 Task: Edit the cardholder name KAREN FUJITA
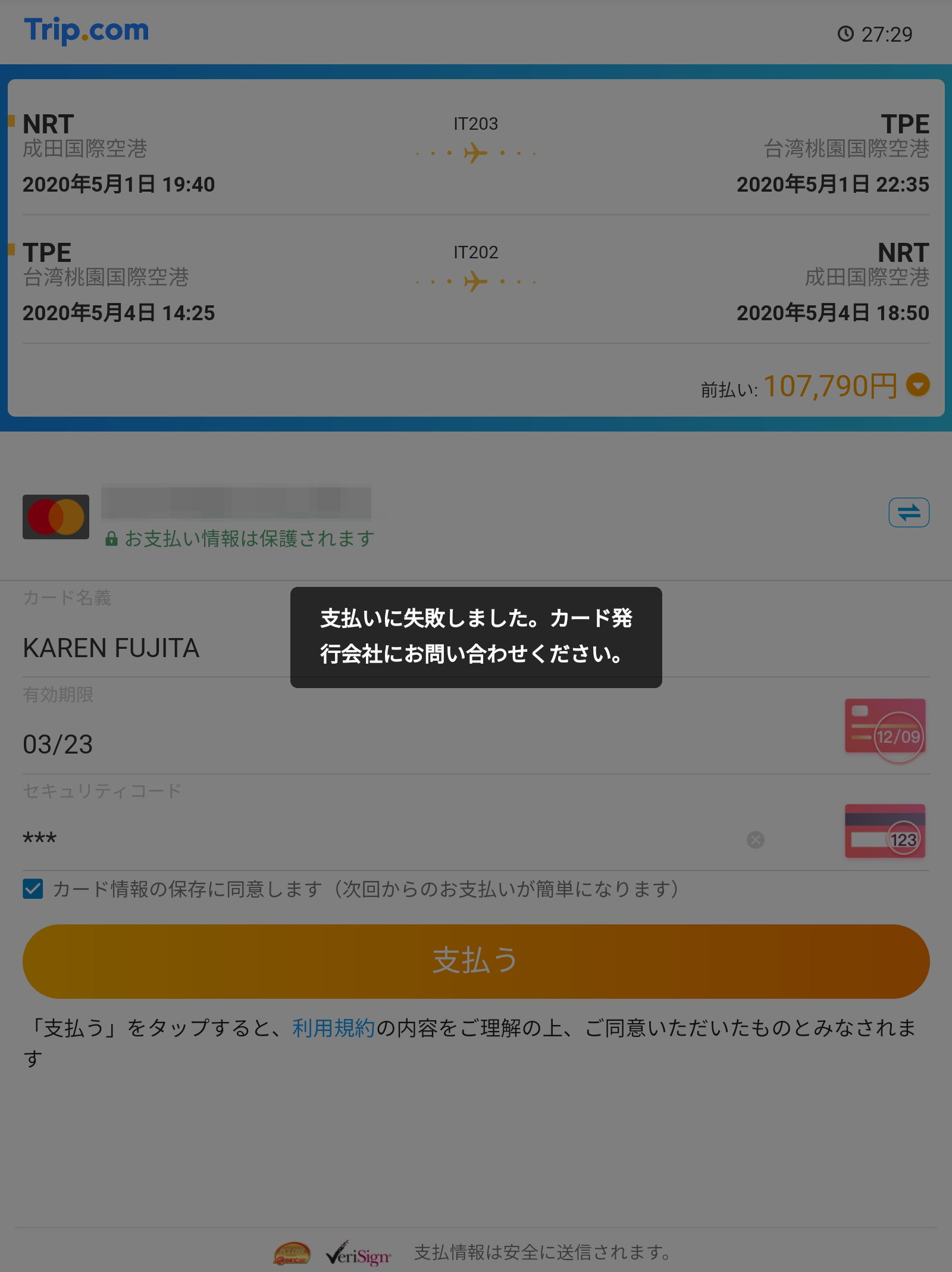pyautogui.click(x=111, y=648)
